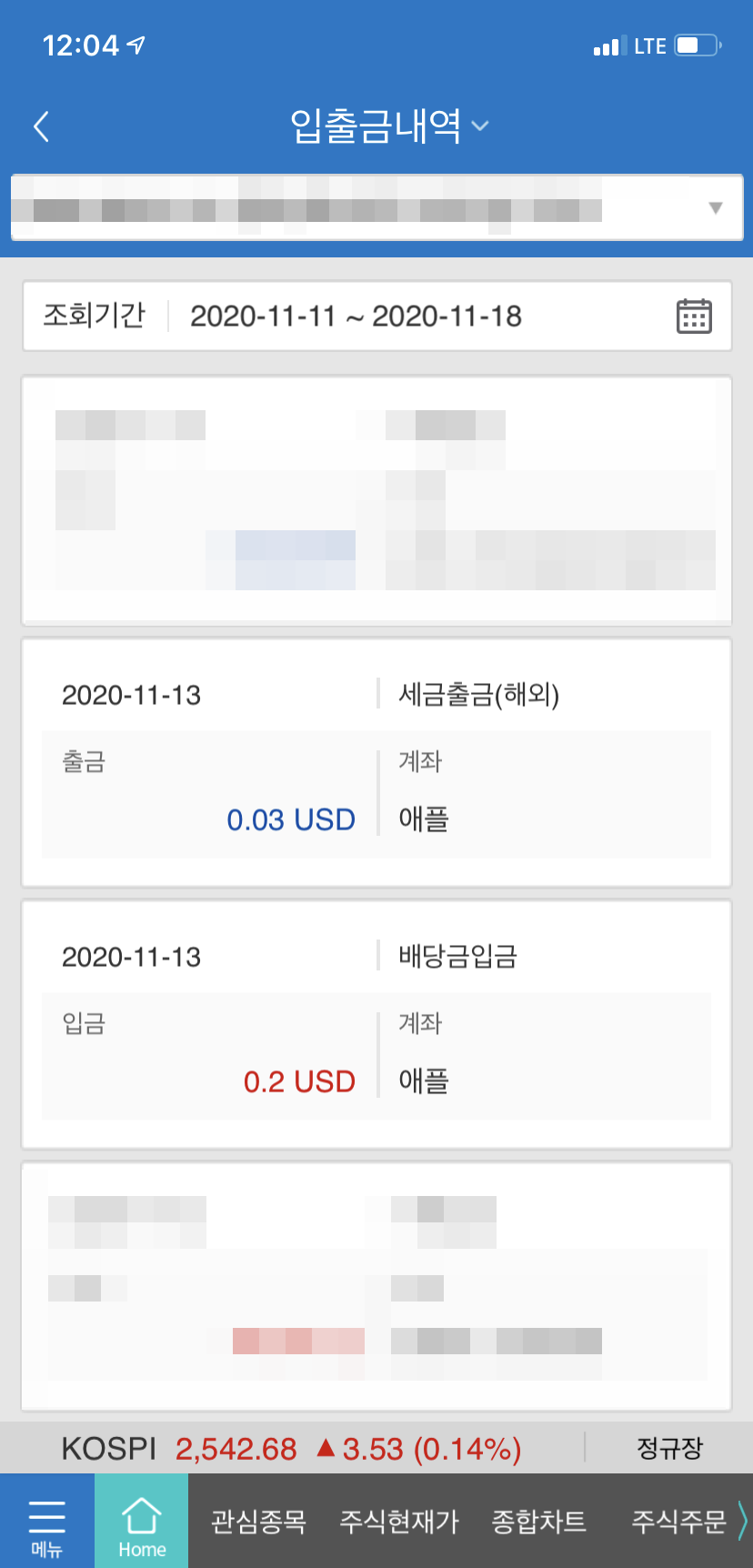753x1568 pixels.
Task: Open the 배당금입금 0.2 USD transaction
Action: pos(376,1024)
